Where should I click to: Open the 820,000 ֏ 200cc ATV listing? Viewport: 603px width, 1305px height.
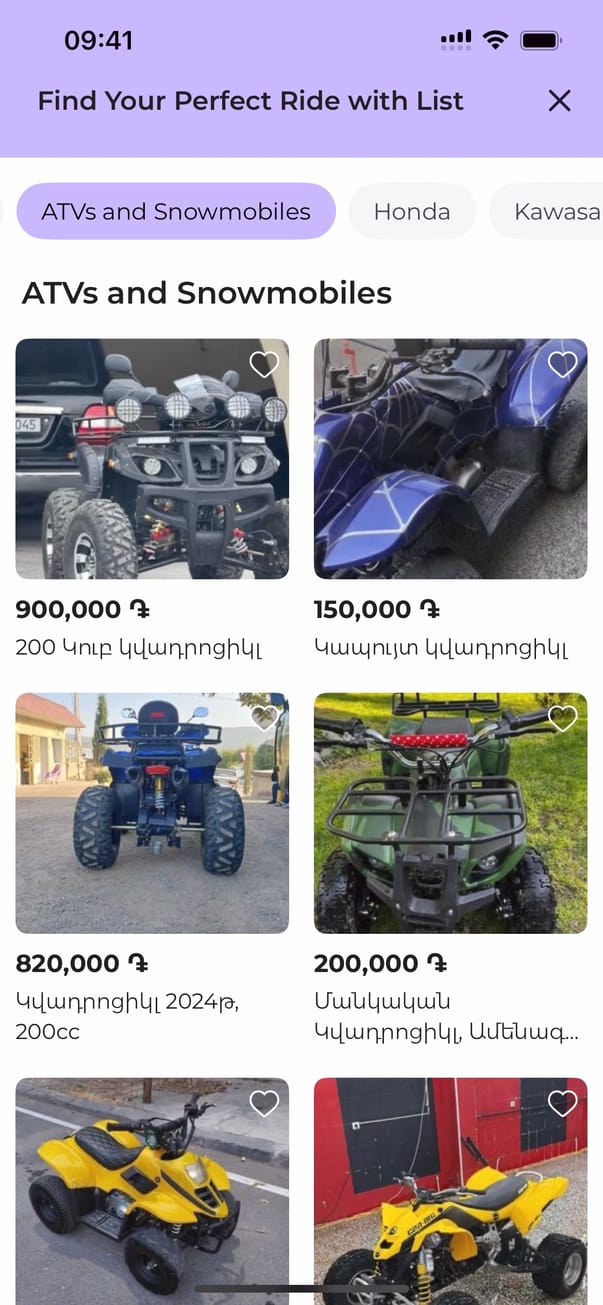(152, 813)
